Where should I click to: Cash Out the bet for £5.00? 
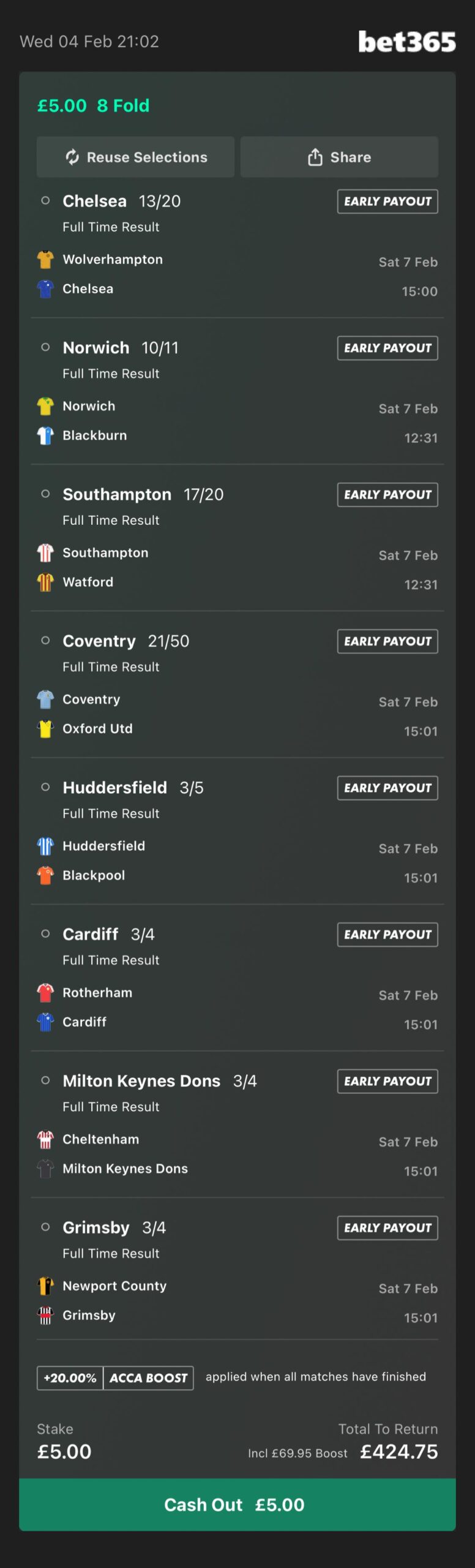[x=238, y=1504]
